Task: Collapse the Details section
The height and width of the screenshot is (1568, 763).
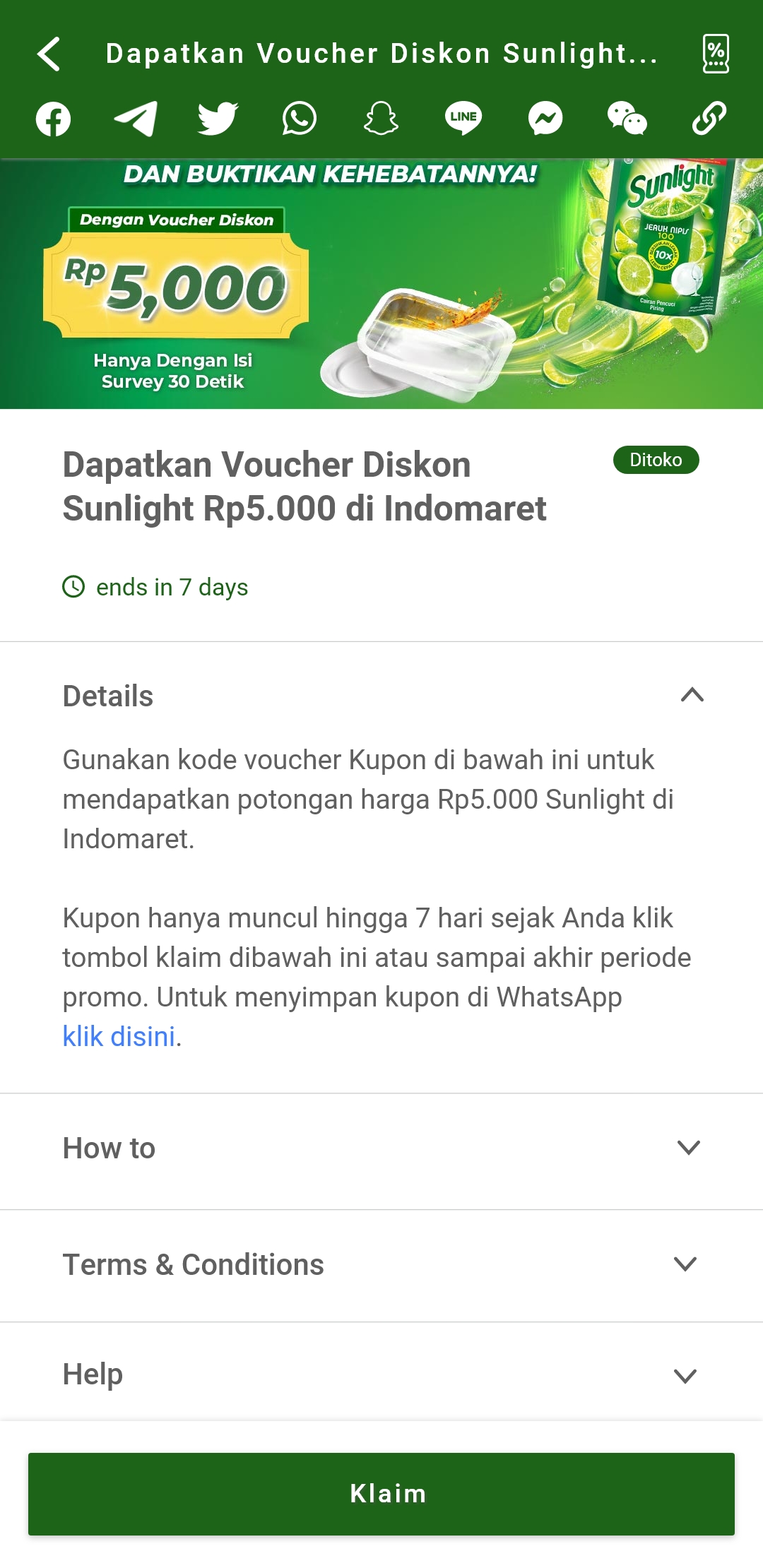Action: click(692, 696)
